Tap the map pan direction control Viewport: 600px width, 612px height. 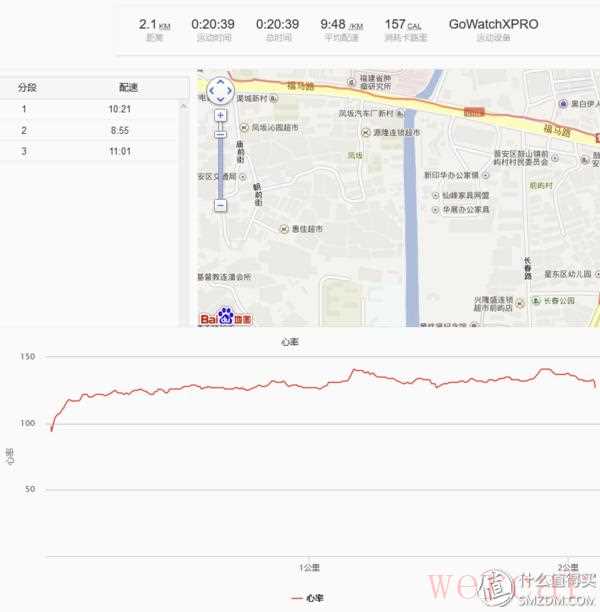[220, 92]
